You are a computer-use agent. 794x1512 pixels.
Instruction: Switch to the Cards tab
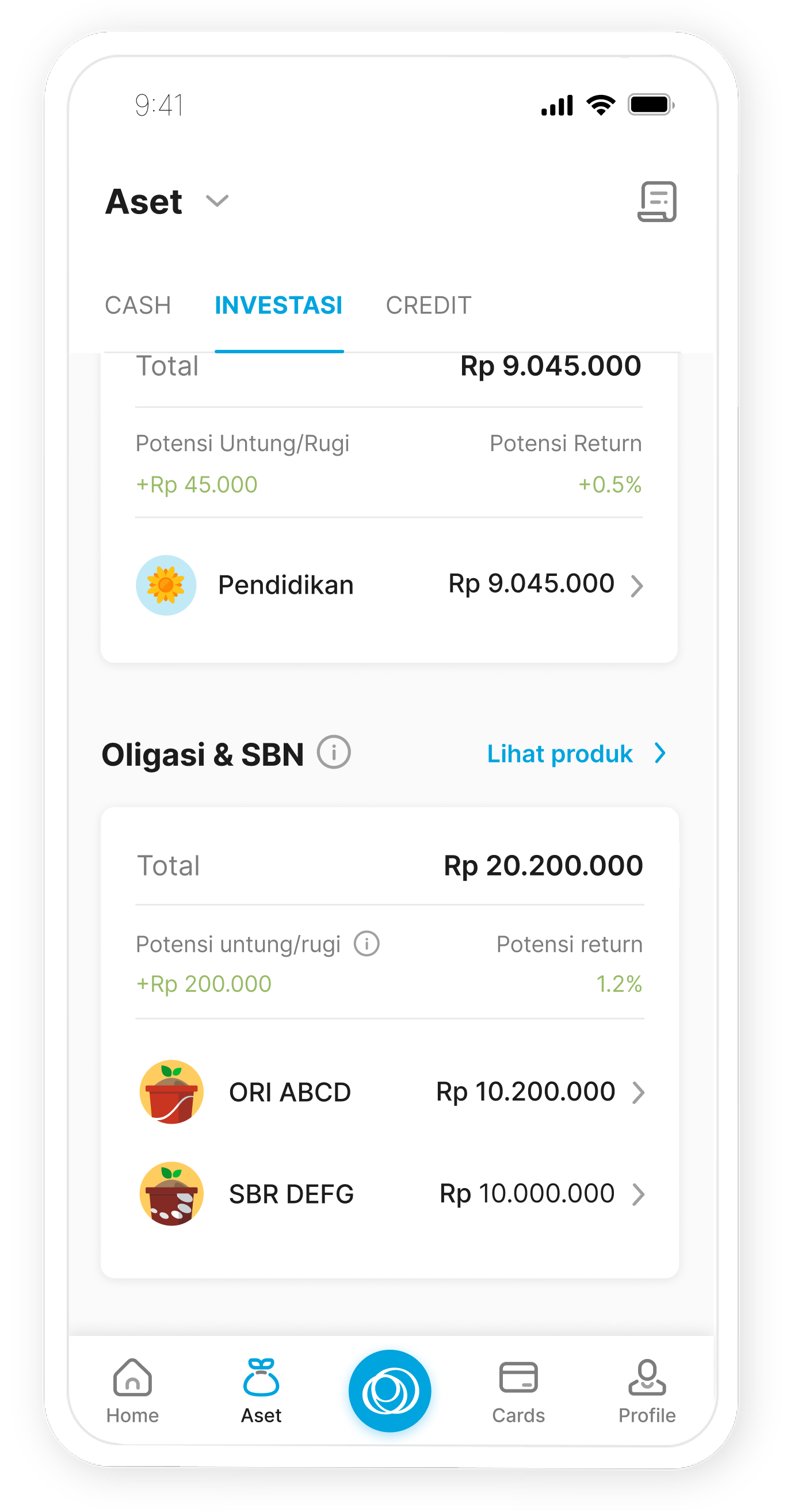(x=518, y=1391)
